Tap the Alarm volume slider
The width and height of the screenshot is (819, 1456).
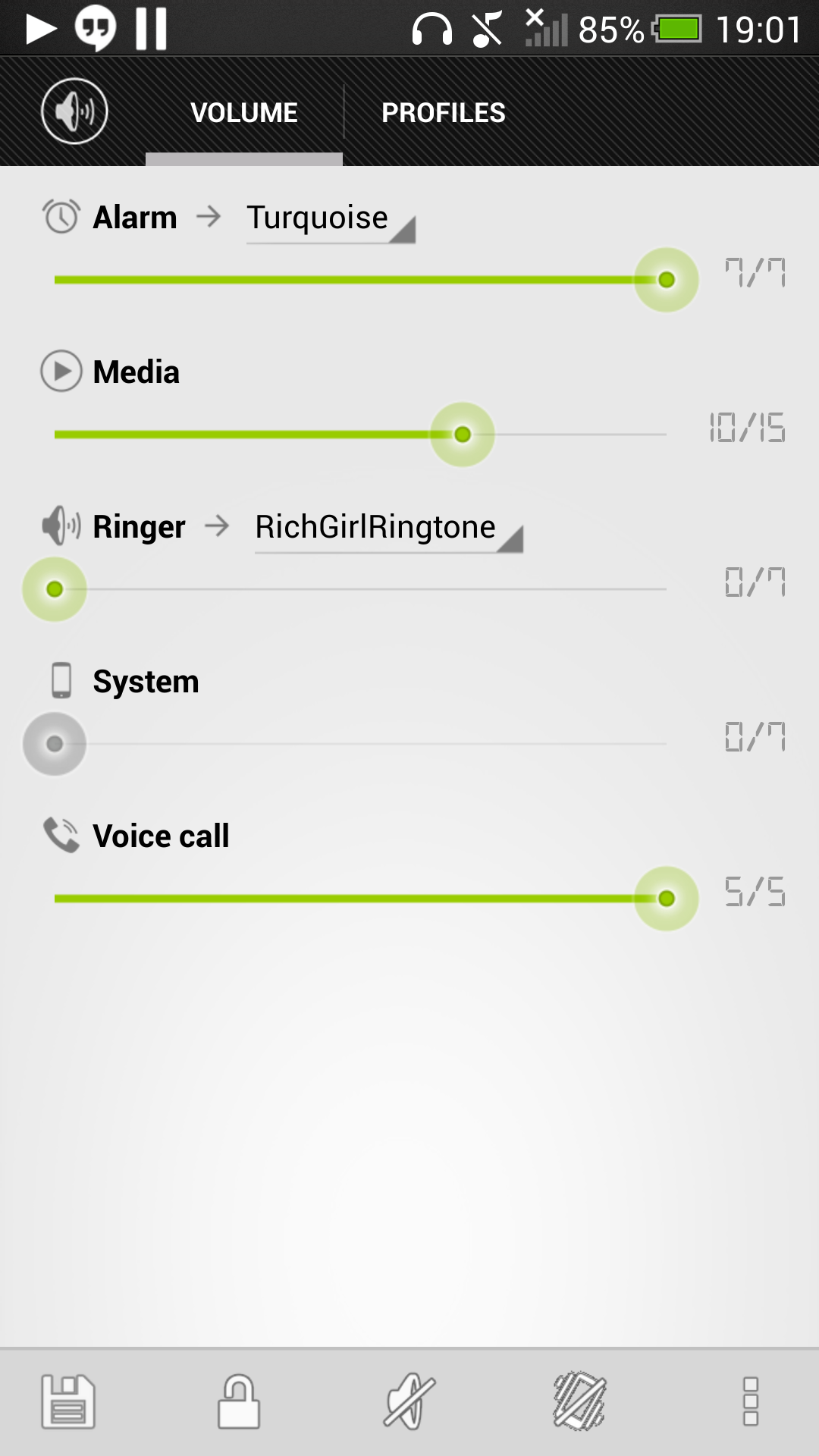click(x=360, y=280)
